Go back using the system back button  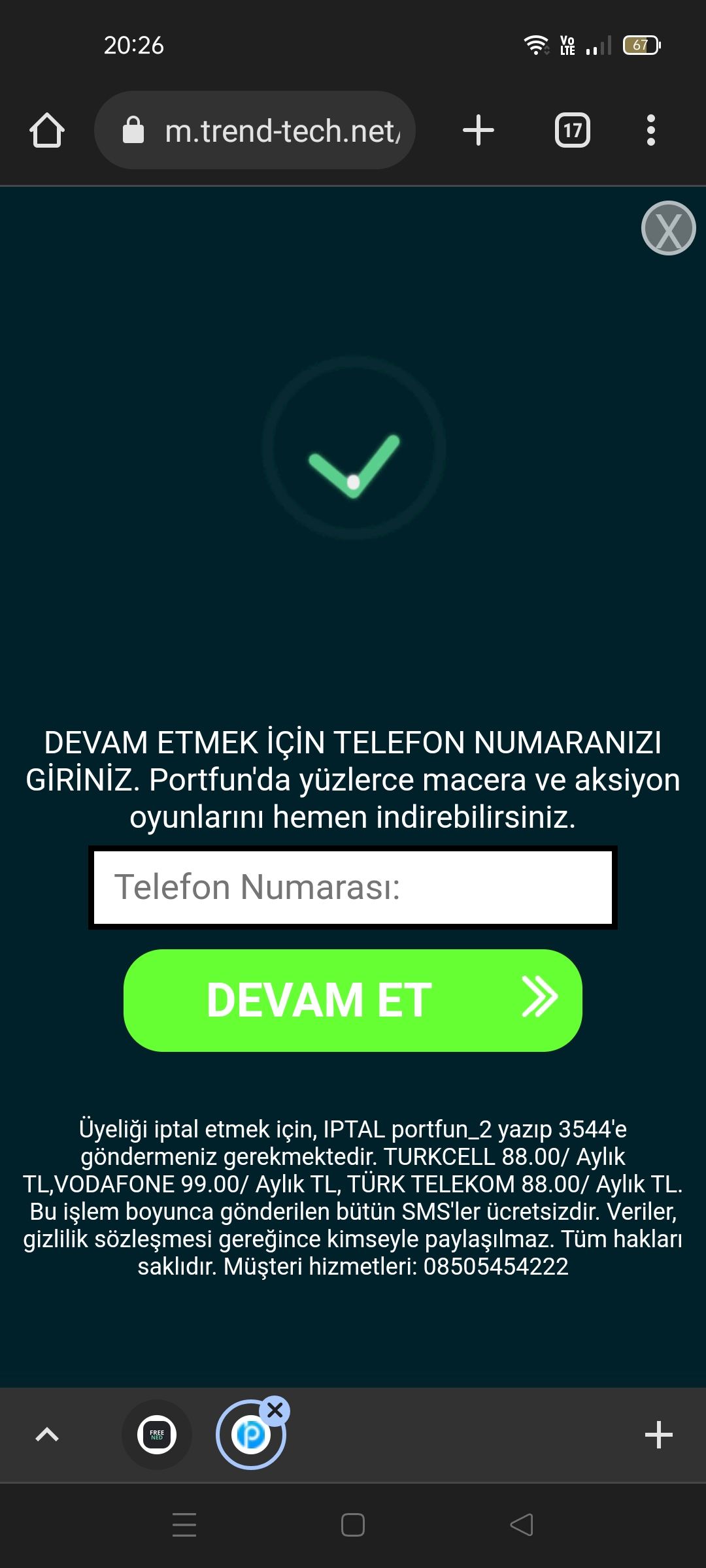click(x=522, y=1525)
